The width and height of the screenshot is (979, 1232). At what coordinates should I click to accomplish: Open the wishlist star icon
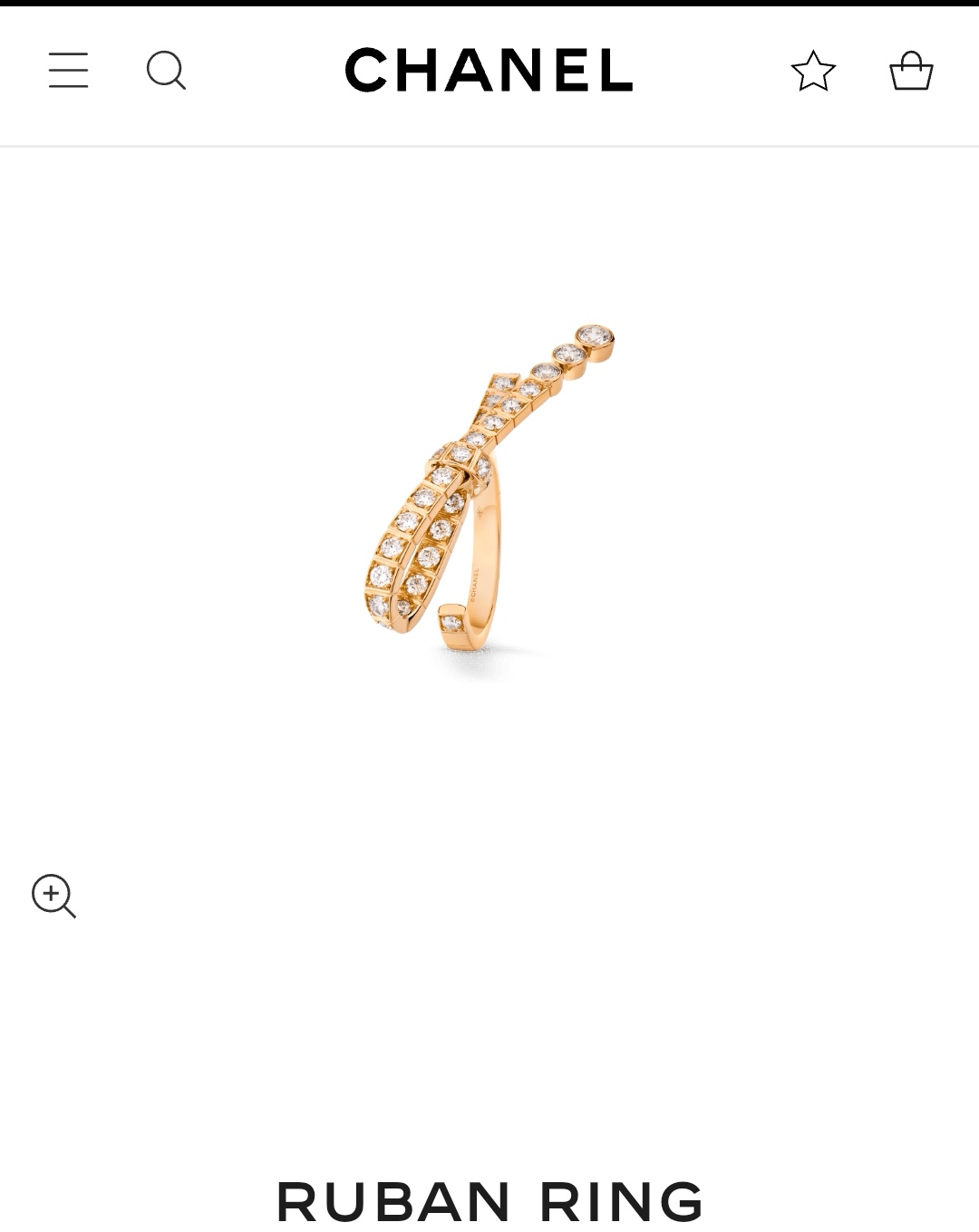pos(813,71)
